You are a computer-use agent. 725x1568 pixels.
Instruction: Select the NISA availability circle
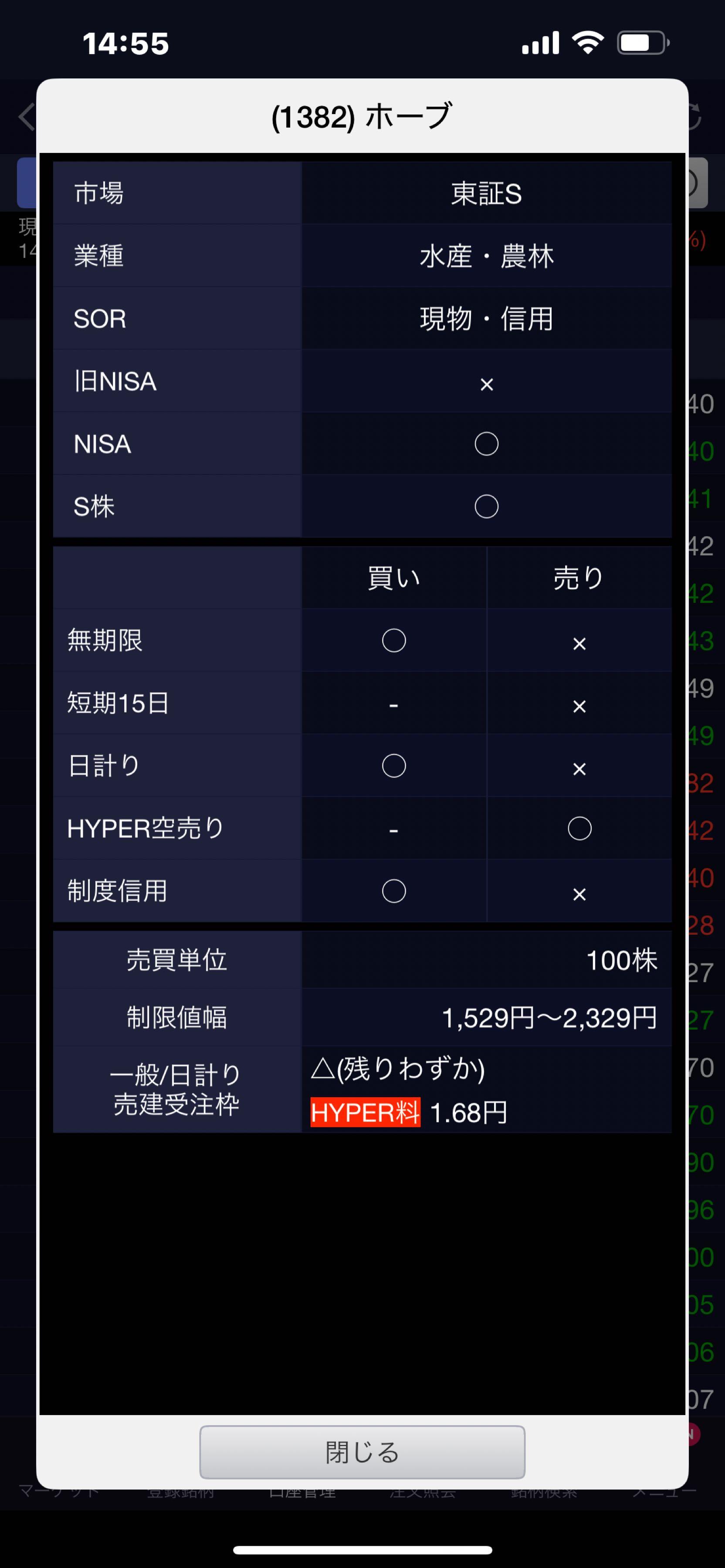[x=485, y=444]
